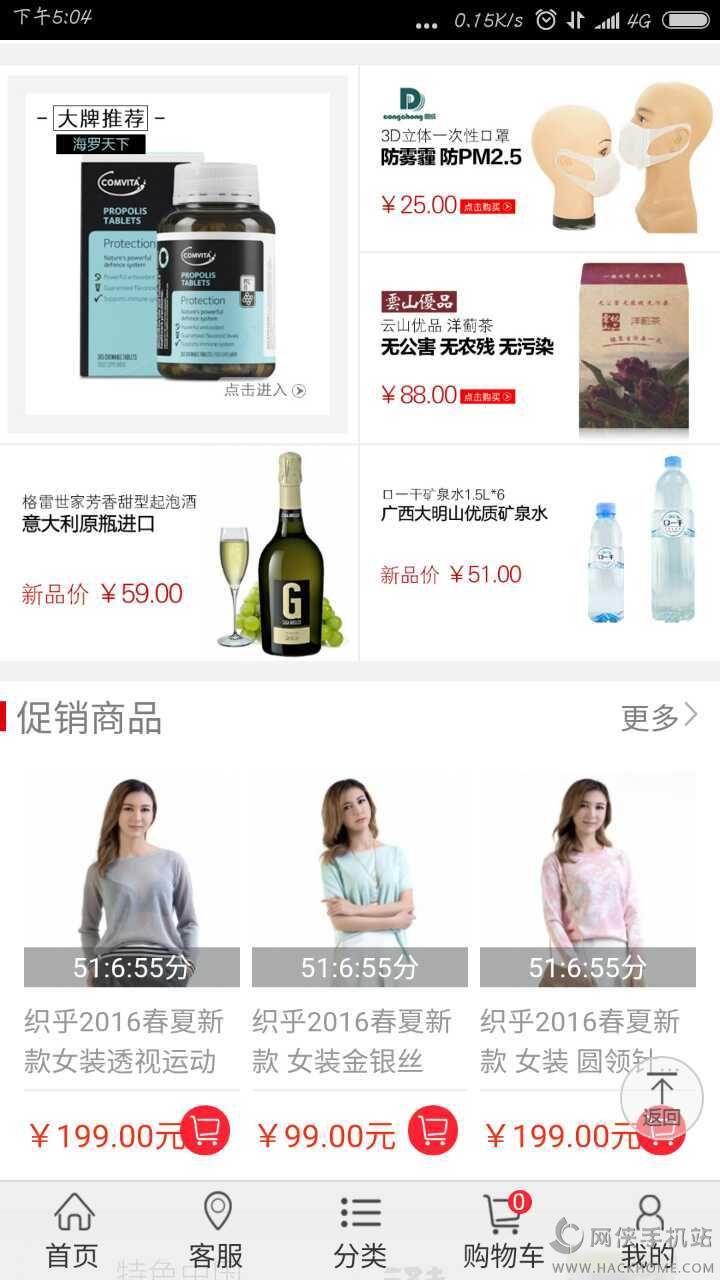The height and width of the screenshot is (1280, 720).
Task: Switch to the 客服 tab
Action: pos(217,1230)
